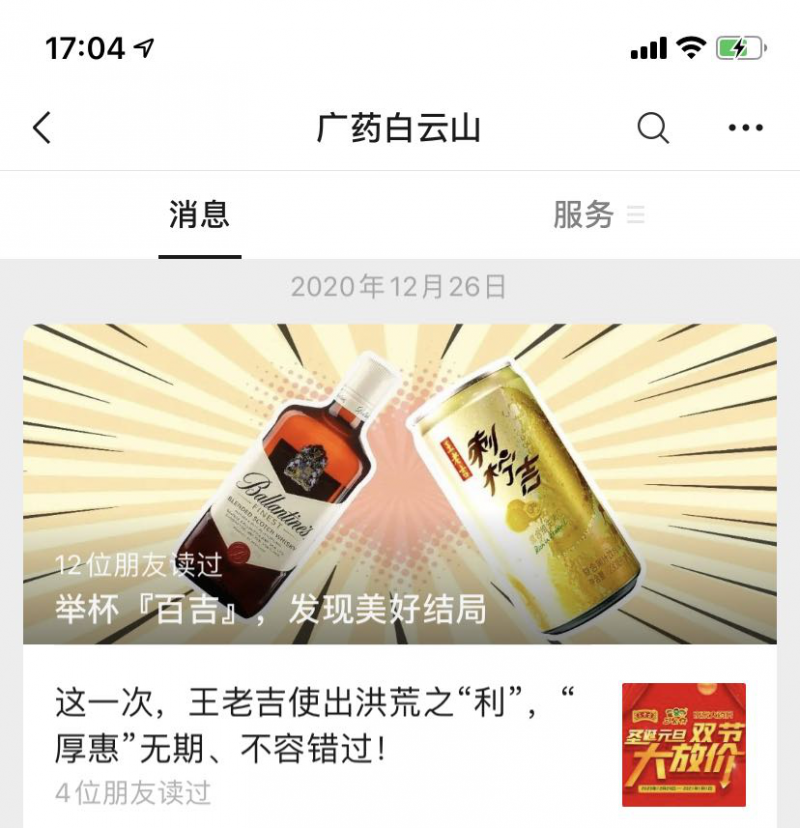
Task: Go back from 广药白云山 page
Action: coord(41,128)
